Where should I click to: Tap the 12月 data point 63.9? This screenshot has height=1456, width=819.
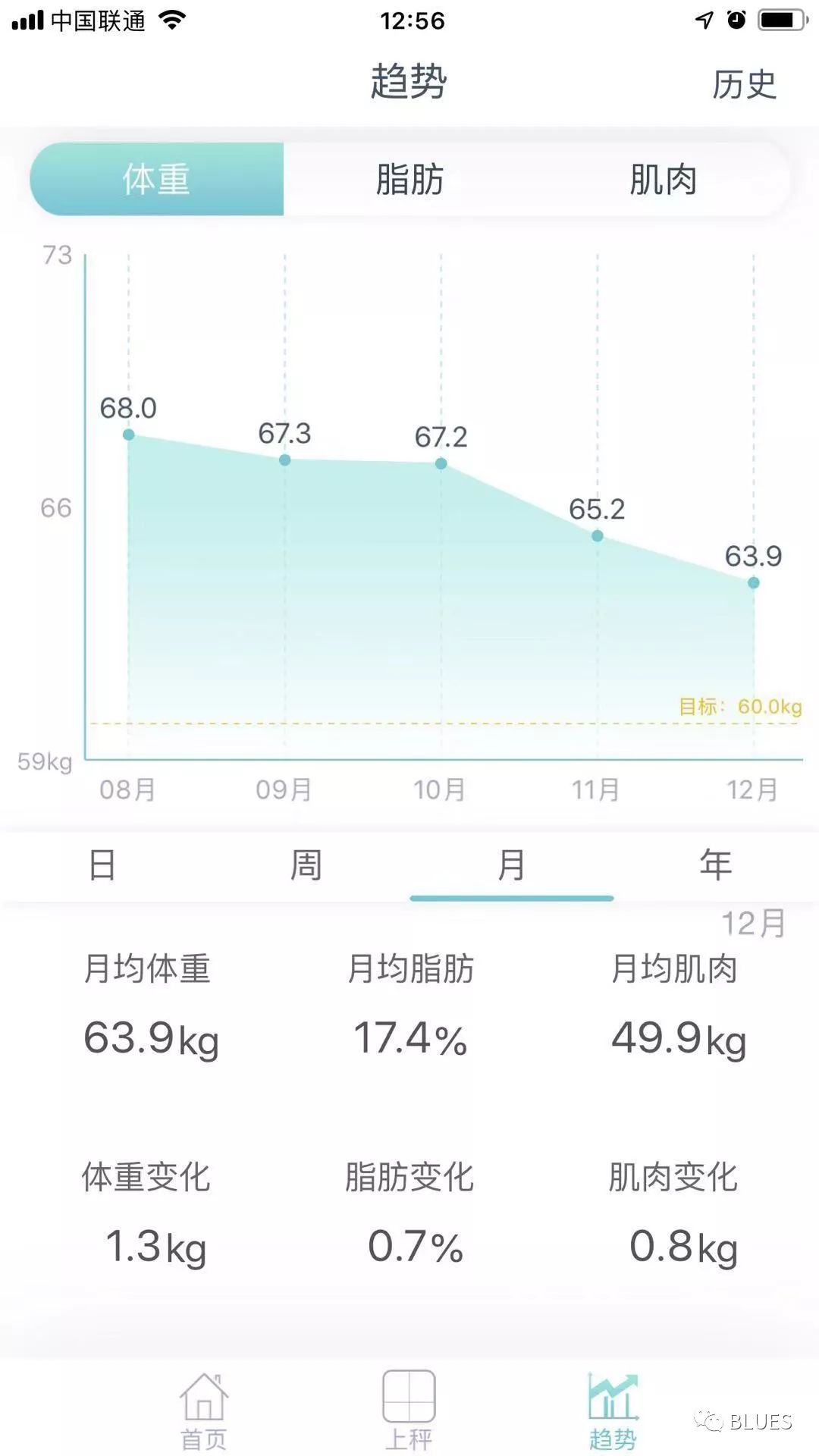pyautogui.click(x=753, y=582)
